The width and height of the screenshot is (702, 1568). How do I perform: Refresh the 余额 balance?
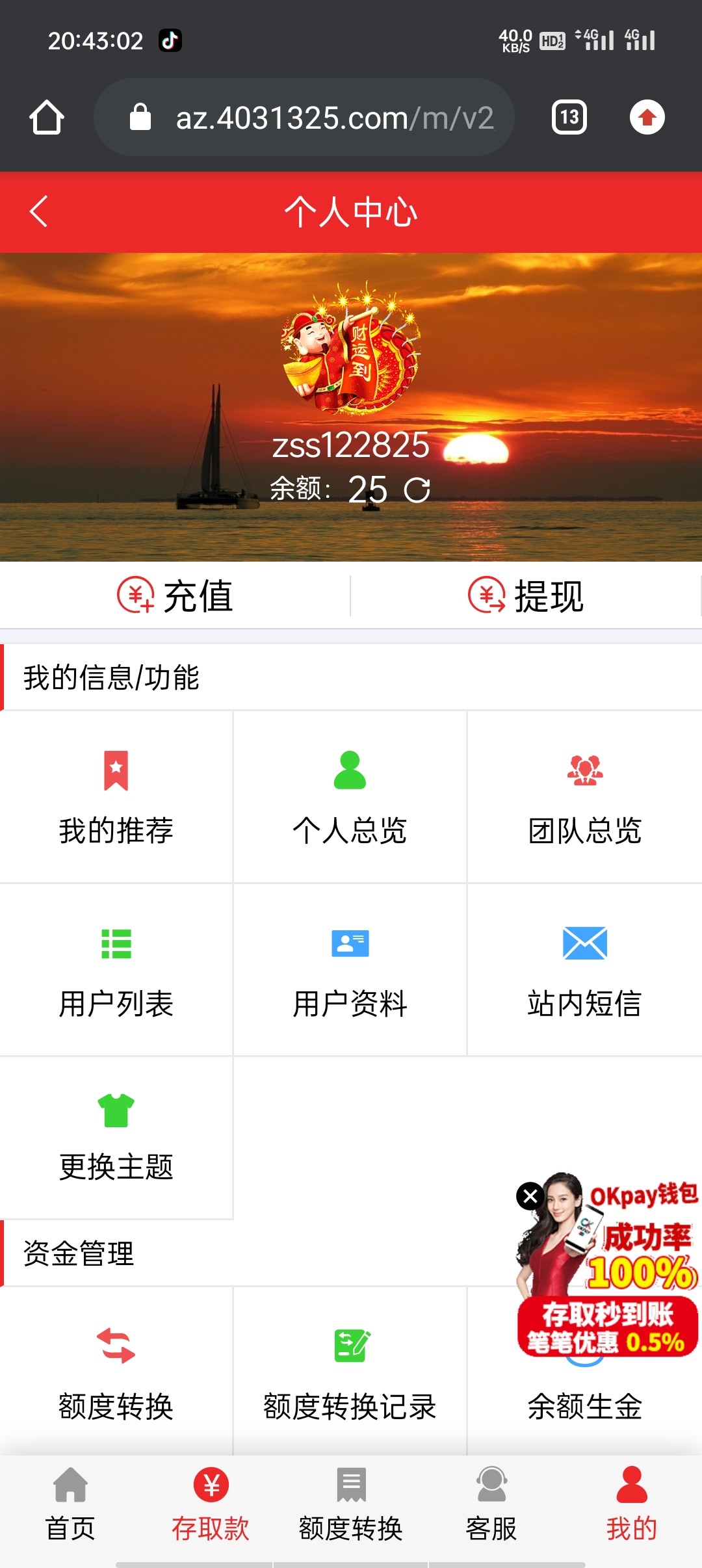tap(417, 490)
